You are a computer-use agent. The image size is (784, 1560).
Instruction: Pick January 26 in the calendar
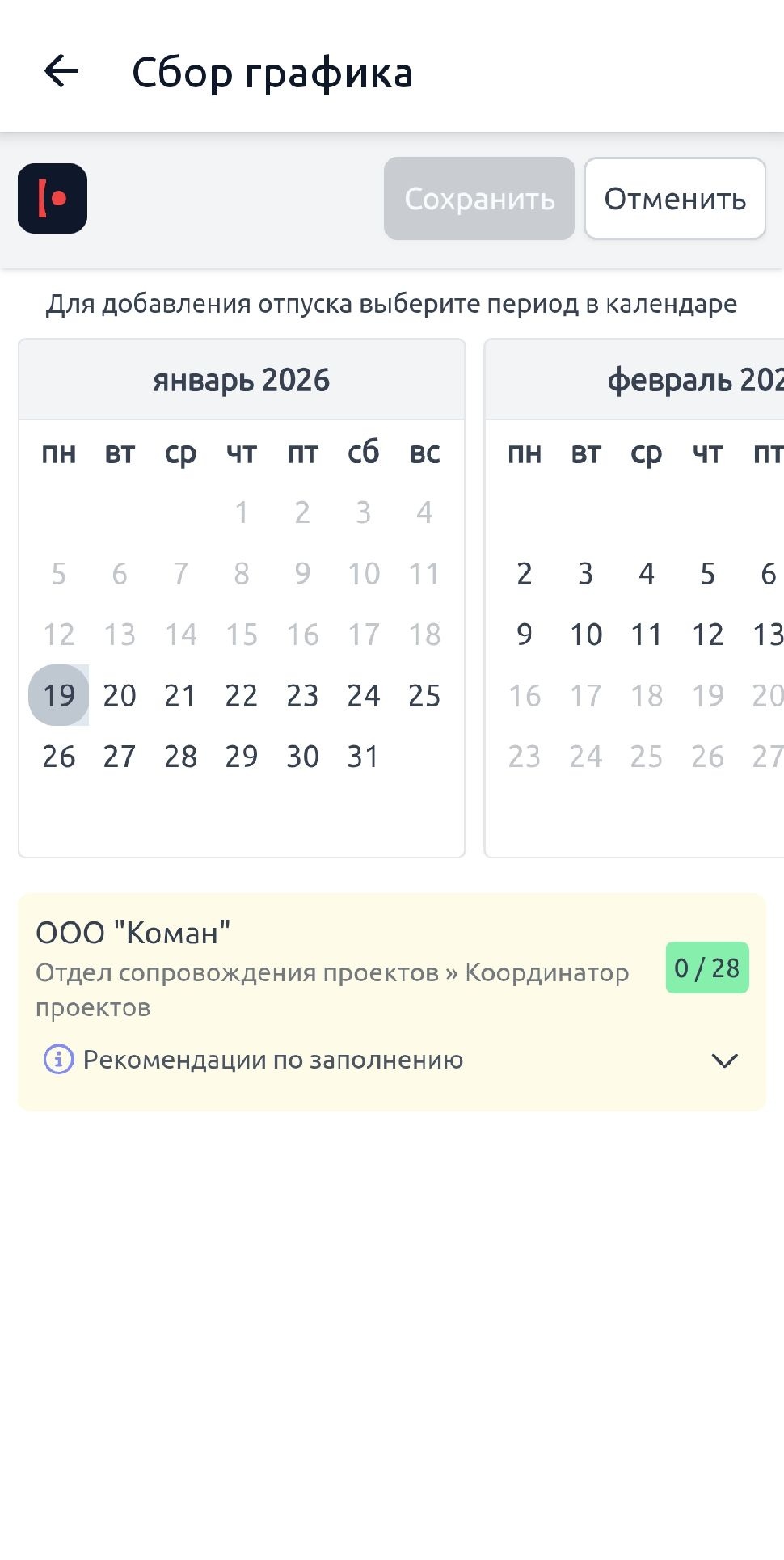[59, 757]
